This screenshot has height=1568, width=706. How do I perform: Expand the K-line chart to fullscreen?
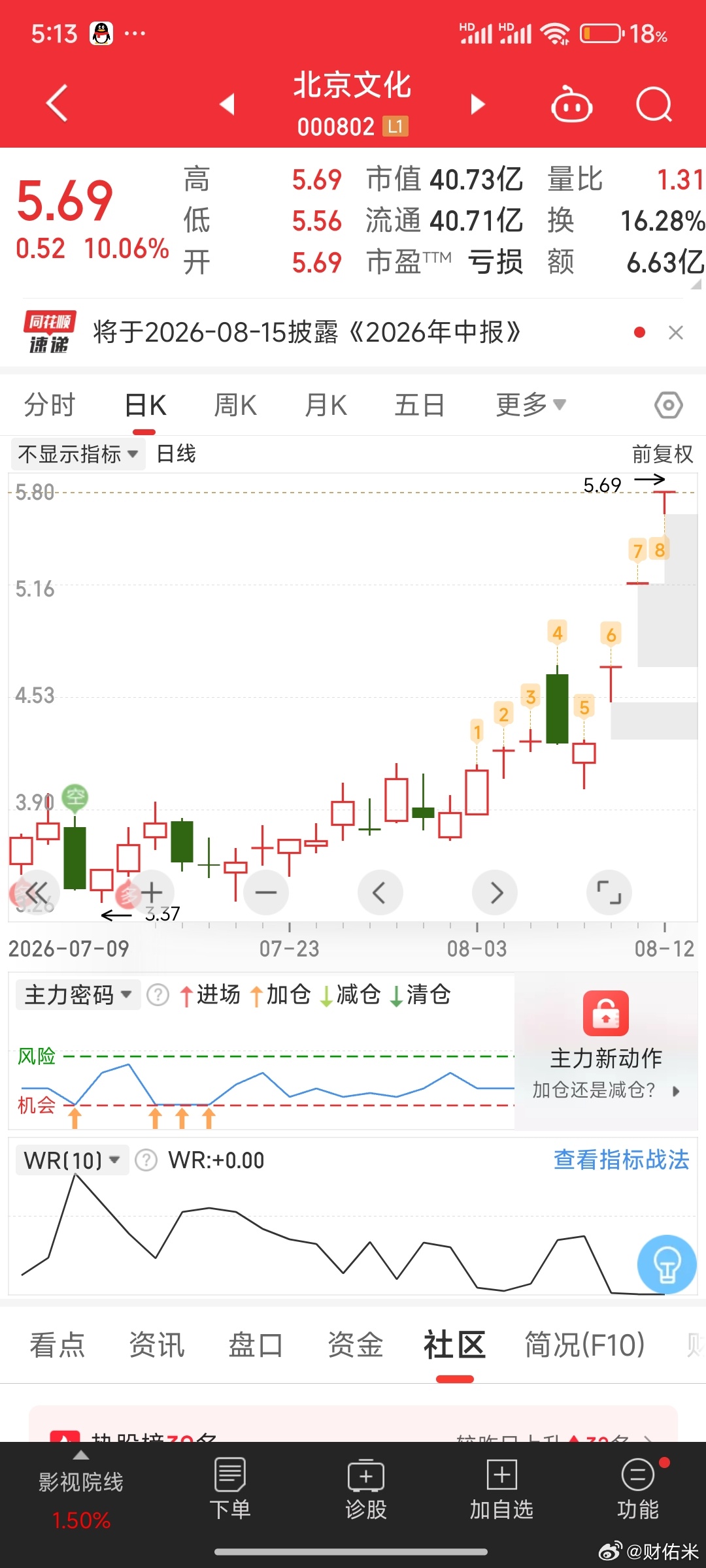tap(609, 892)
